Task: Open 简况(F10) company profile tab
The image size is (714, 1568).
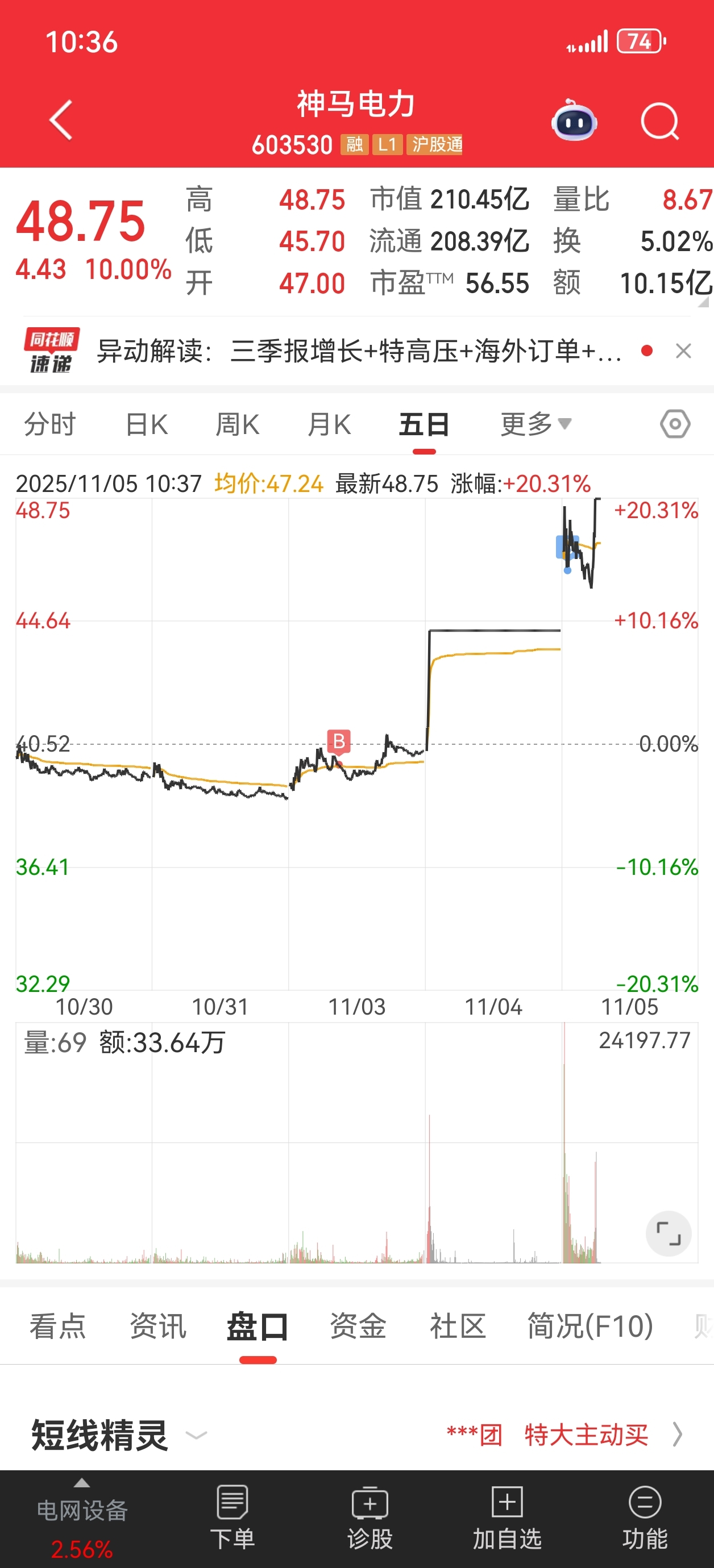Action: pos(590,1326)
